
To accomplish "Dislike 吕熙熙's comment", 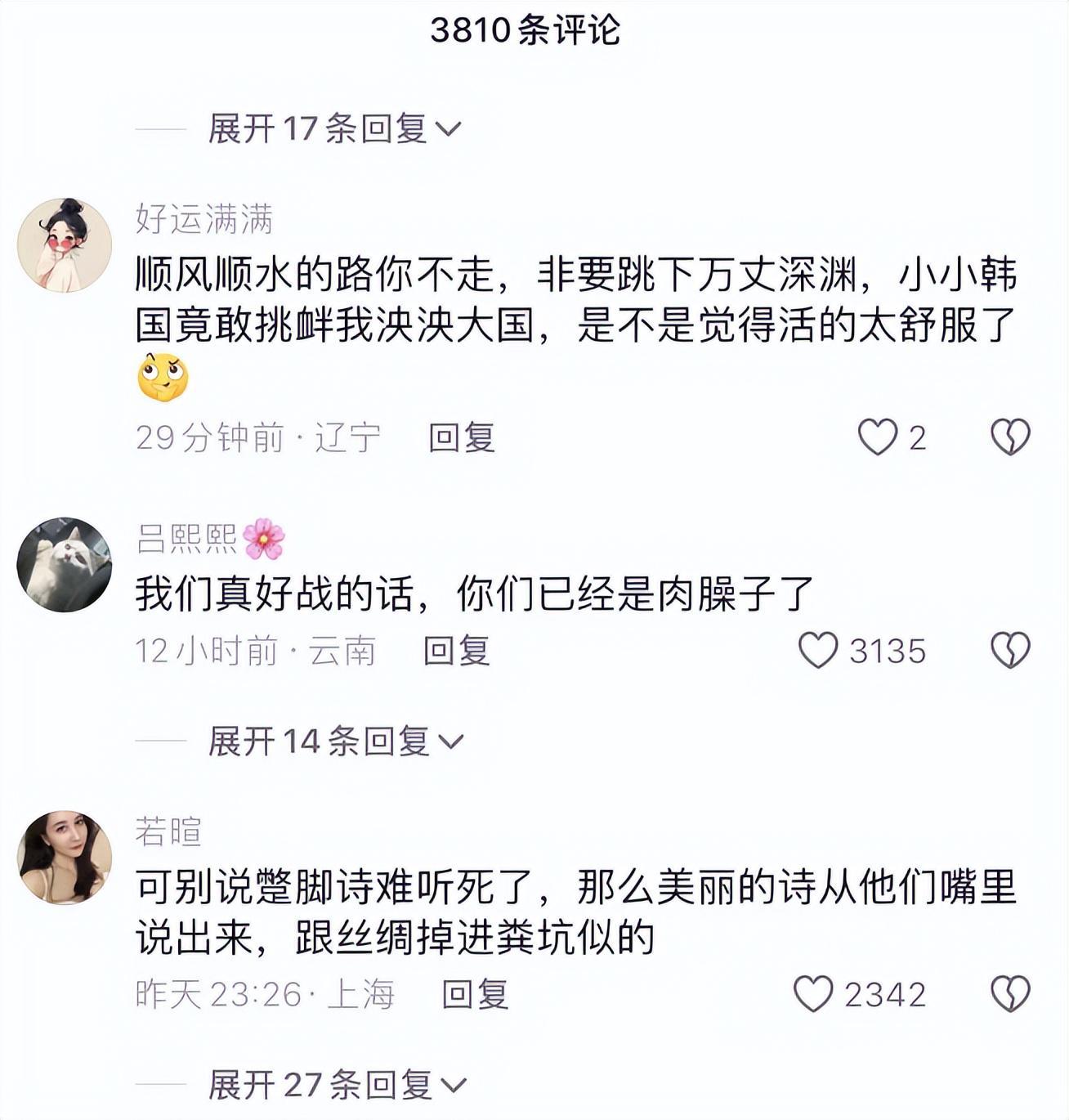I will coord(1010,651).
